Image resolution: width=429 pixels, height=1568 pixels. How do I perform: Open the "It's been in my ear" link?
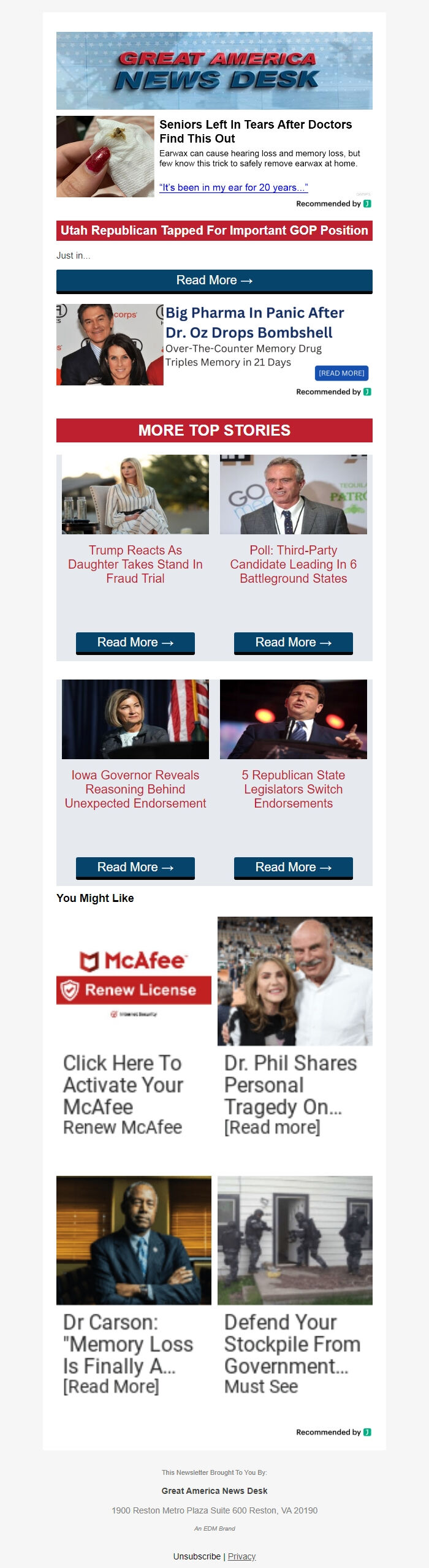(233, 187)
